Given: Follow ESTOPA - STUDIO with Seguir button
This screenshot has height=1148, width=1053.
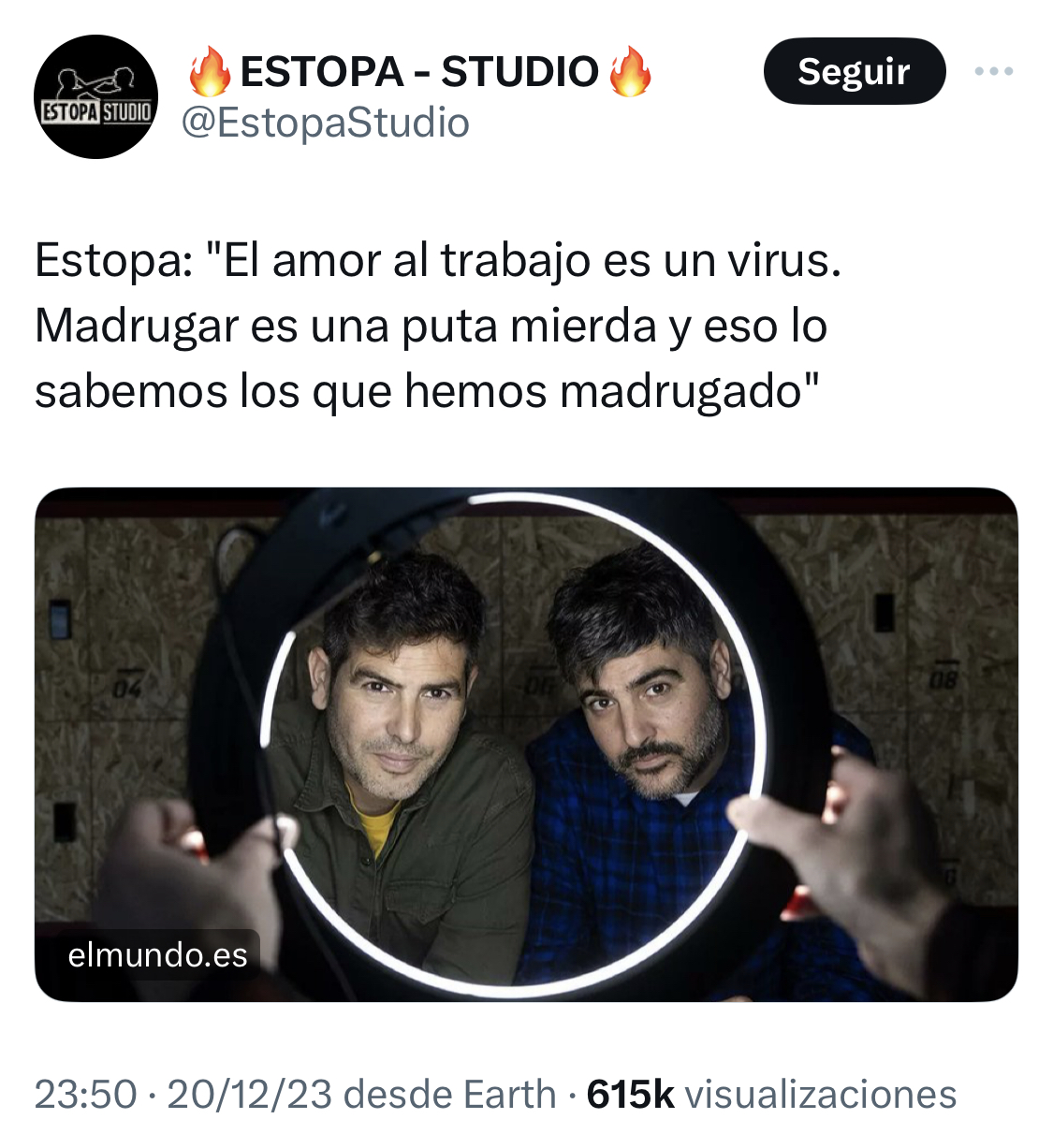Looking at the screenshot, I should 854,71.
